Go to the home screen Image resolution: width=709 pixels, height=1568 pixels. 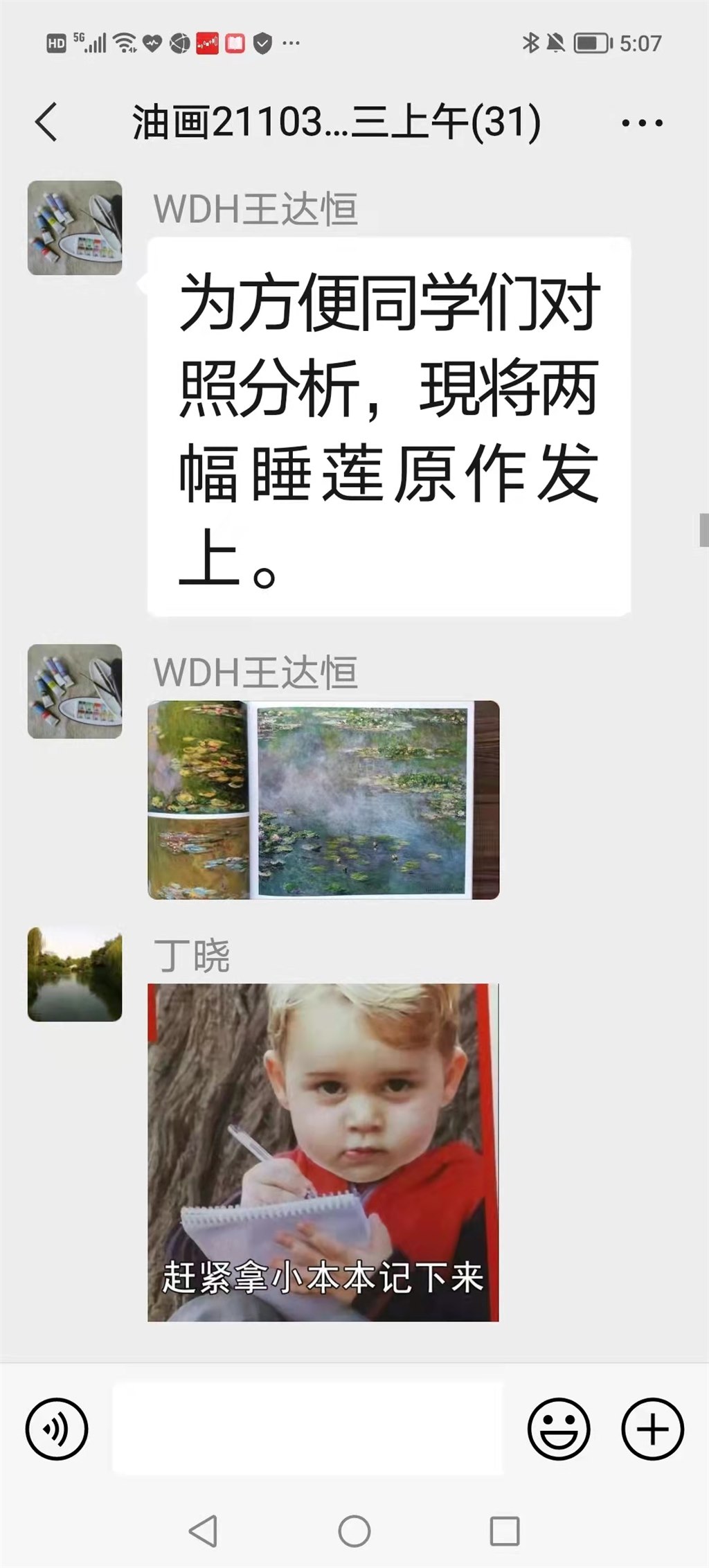354,1531
